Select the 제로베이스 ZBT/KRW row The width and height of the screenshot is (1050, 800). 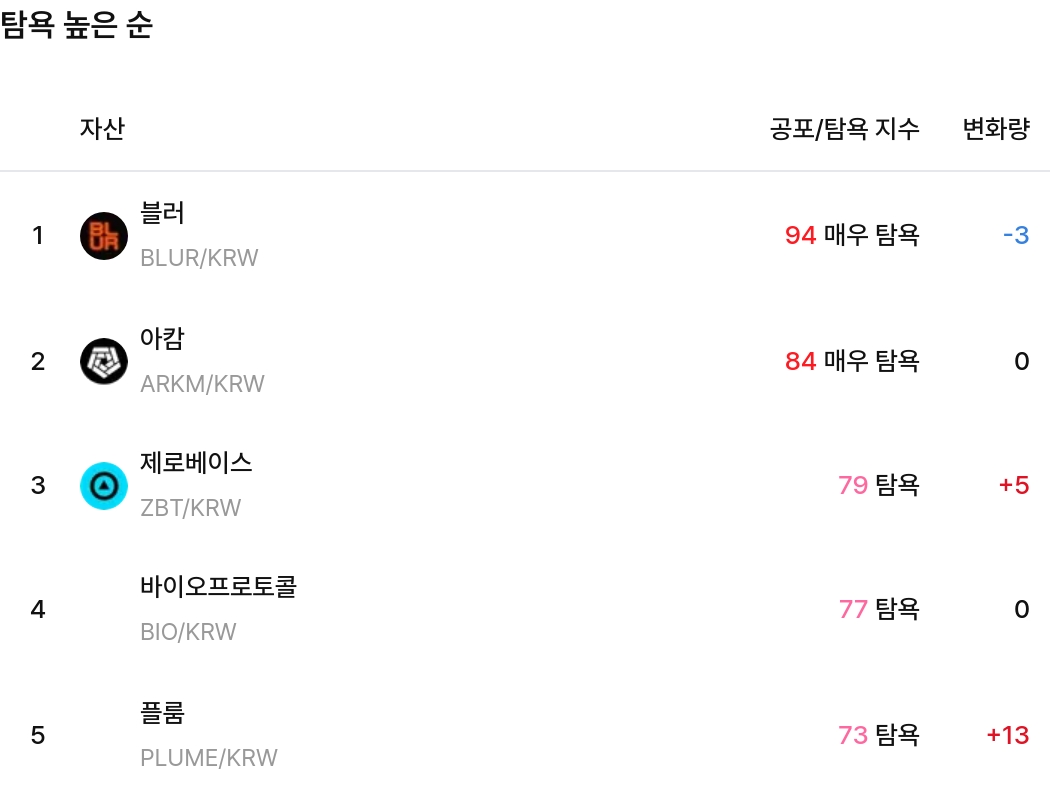[x=196, y=486]
